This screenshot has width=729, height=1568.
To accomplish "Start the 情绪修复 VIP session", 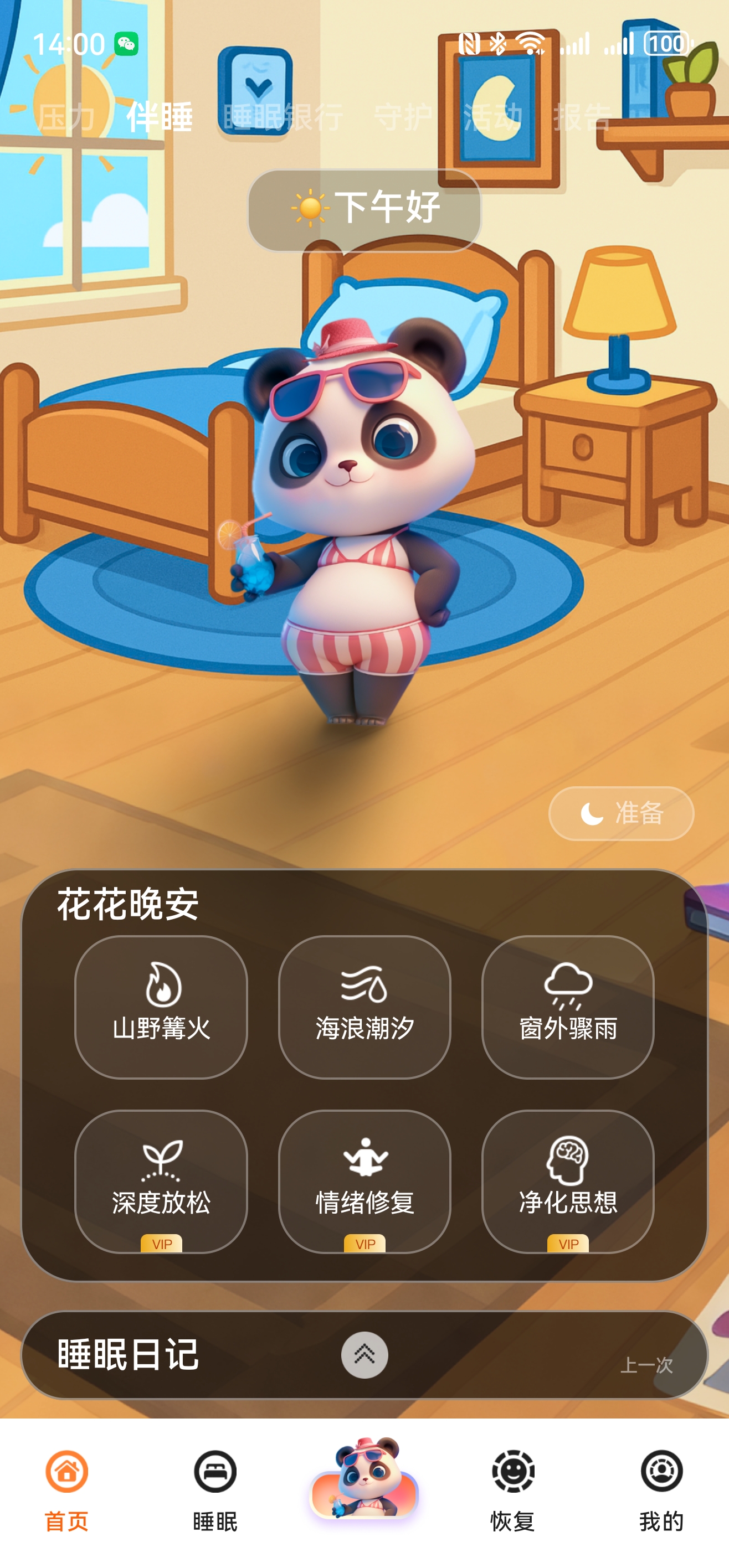I will tap(364, 1181).
